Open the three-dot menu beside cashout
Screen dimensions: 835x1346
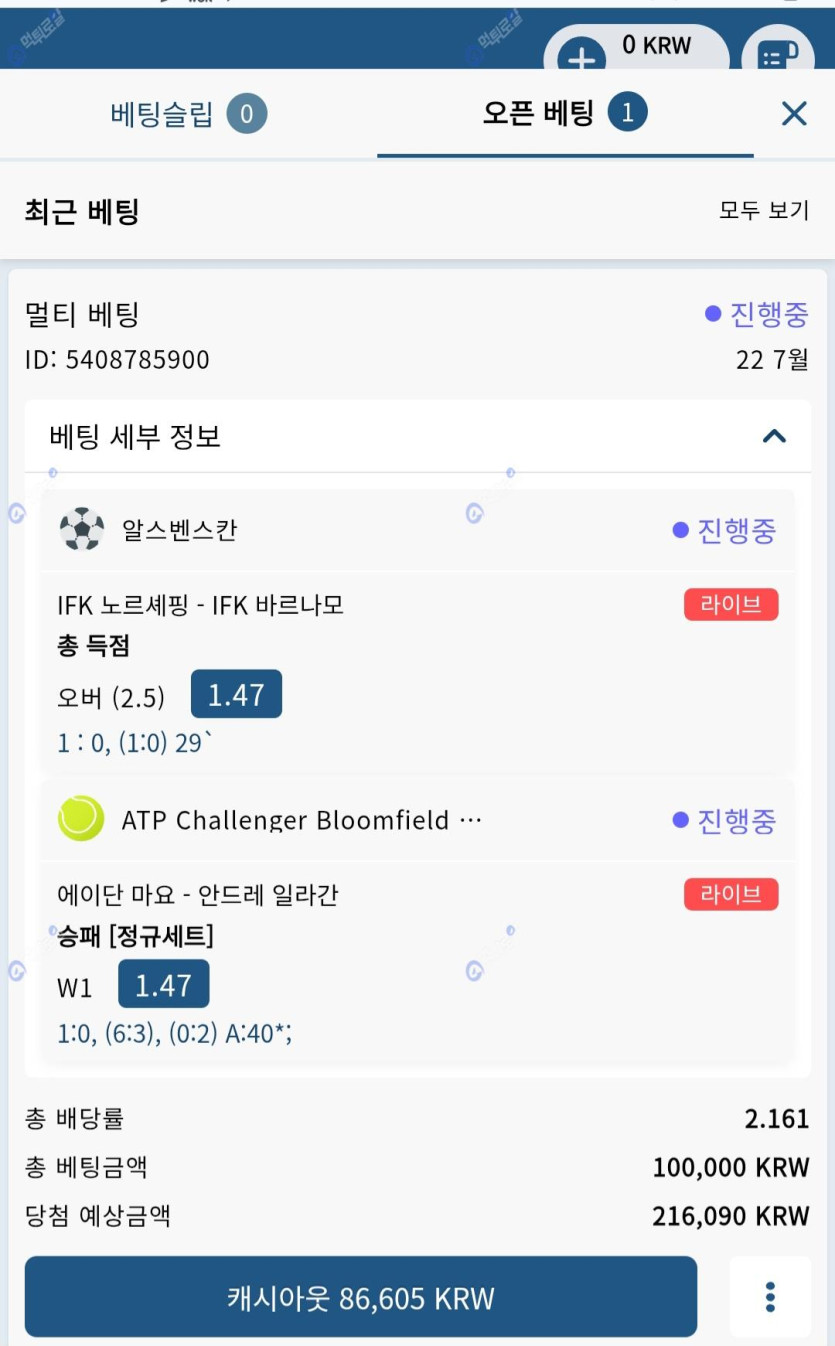(x=770, y=1297)
